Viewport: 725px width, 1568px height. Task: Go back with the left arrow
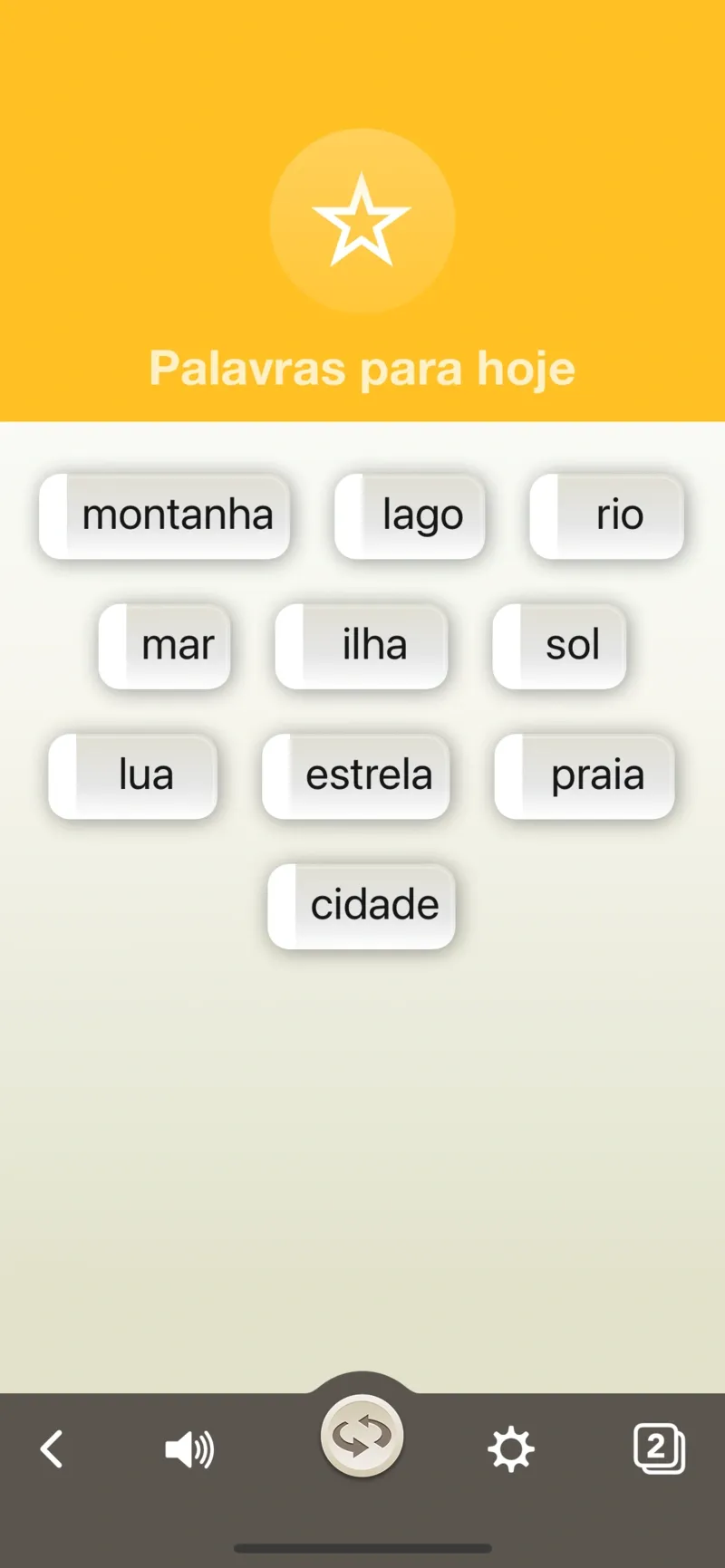coord(53,1449)
